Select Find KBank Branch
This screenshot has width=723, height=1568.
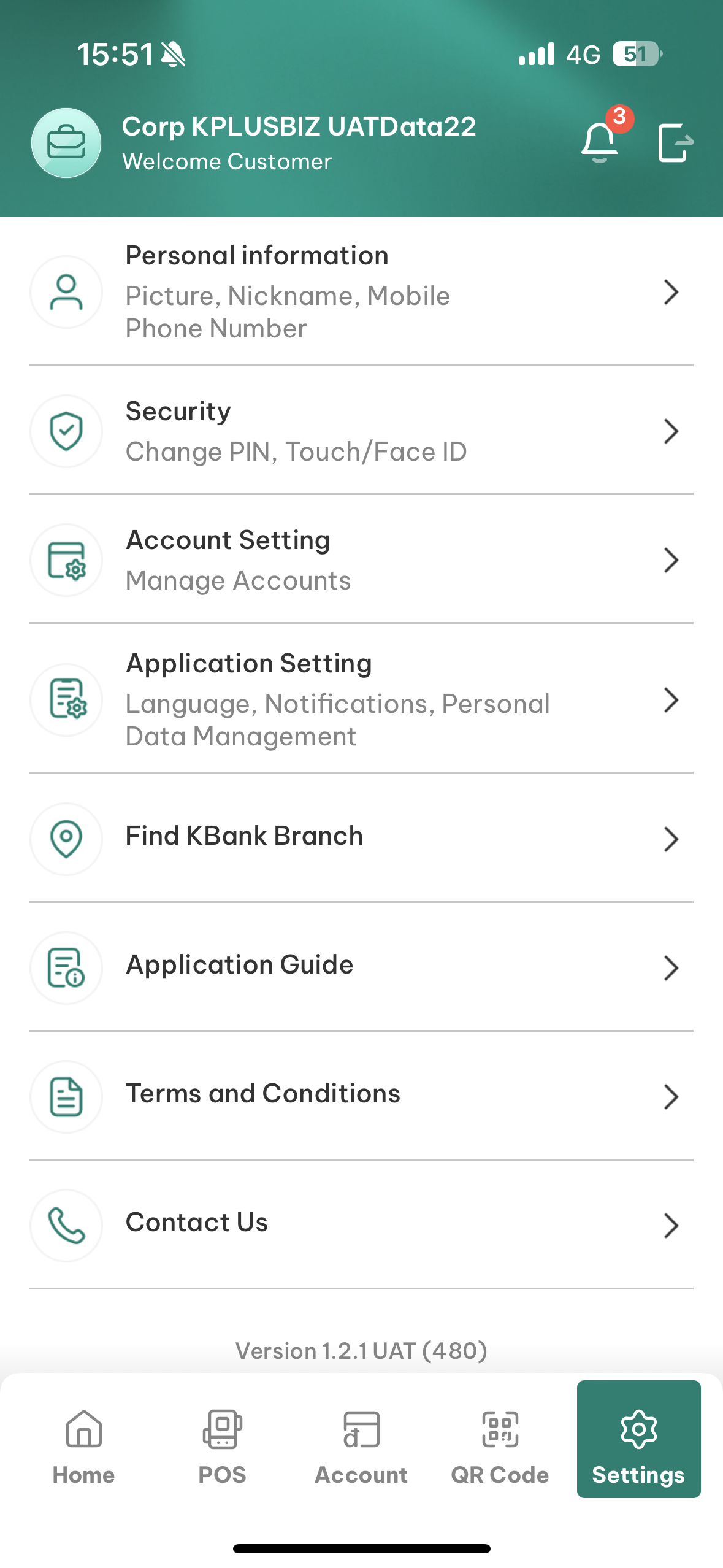(361, 839)
